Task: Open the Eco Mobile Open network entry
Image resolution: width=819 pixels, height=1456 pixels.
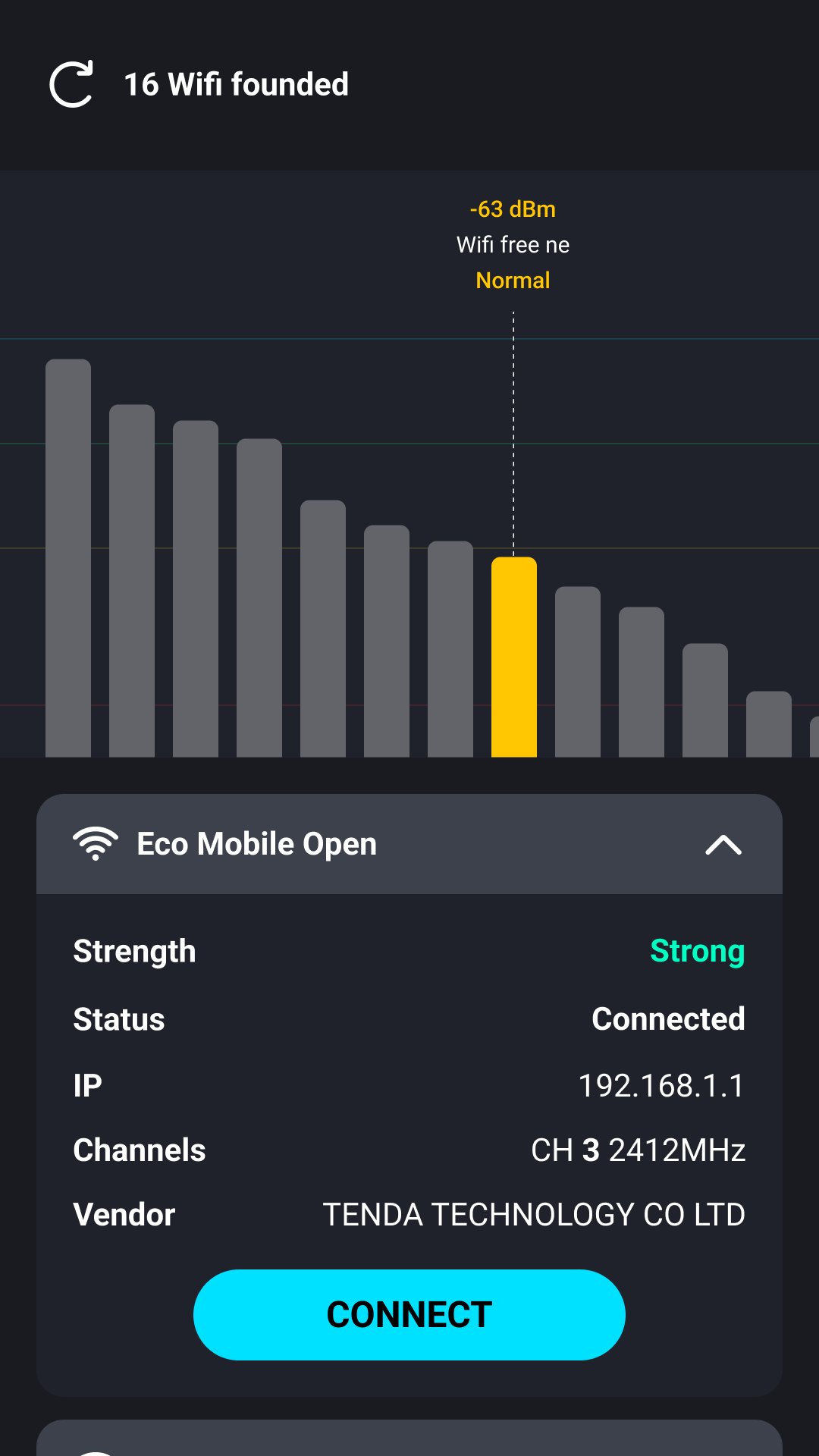Action: pos(256,843)
